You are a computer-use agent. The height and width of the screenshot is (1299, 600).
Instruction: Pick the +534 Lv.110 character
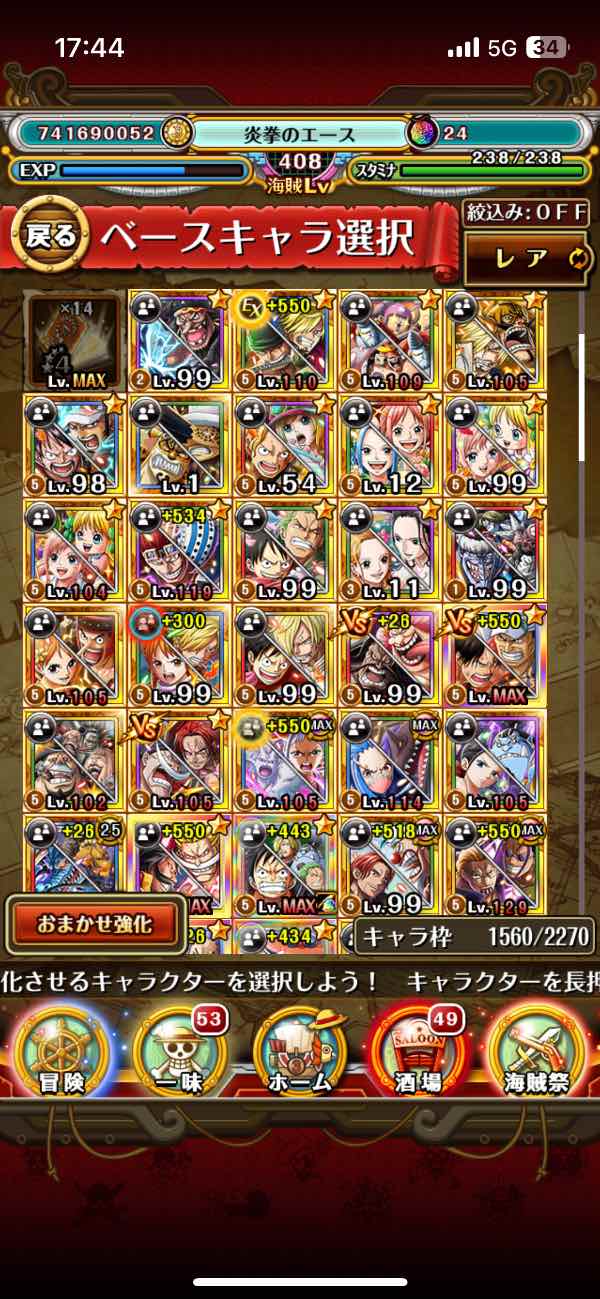pyautogui.click(x=180, y=550)
